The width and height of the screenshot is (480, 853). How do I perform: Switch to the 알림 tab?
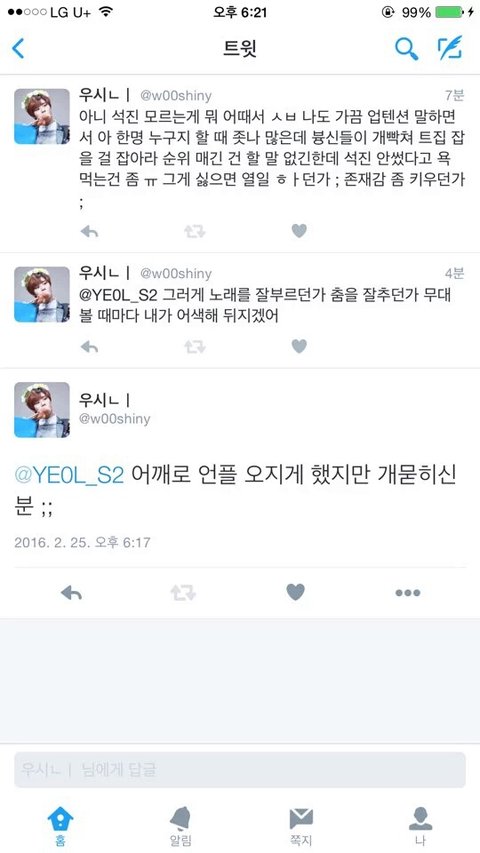click(x=180, y=826)
